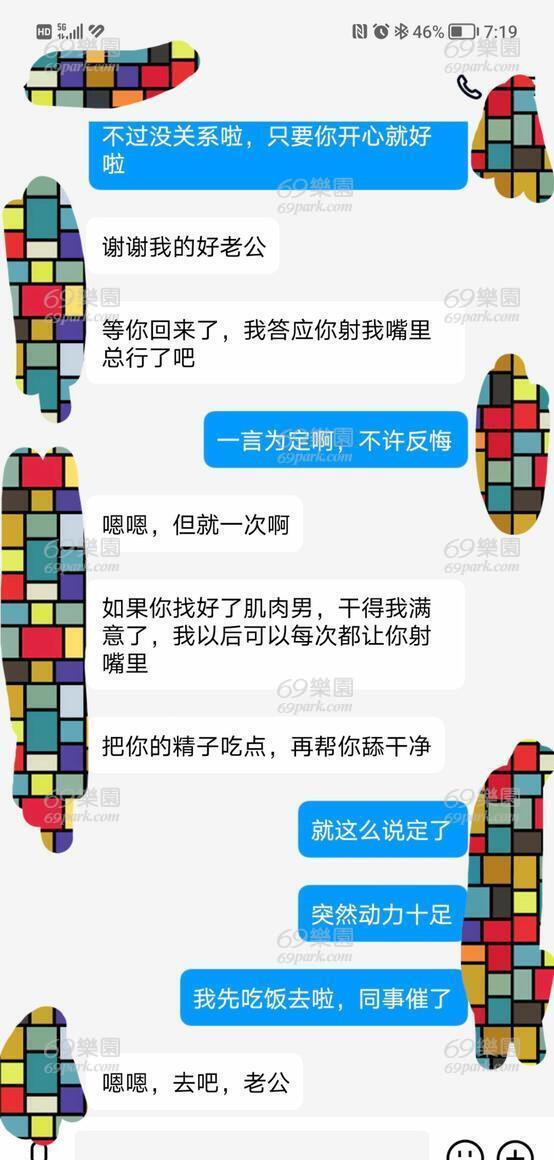Start a voice call from the phone icon

468,87
